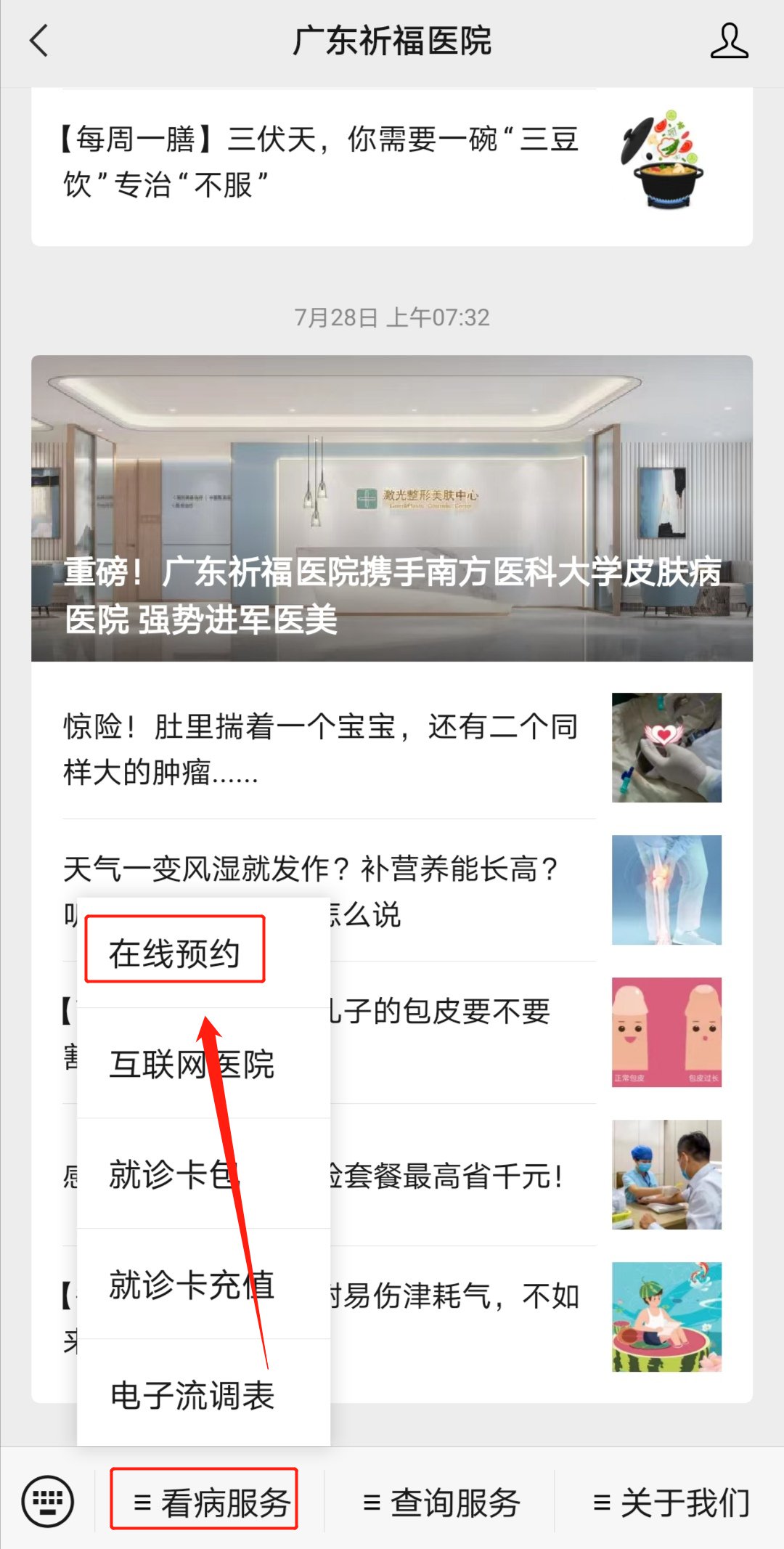Open the 重磅 强势进军医美 headline article
Viewport: 784px width, 1549px height.
click(x=392, y=508)
